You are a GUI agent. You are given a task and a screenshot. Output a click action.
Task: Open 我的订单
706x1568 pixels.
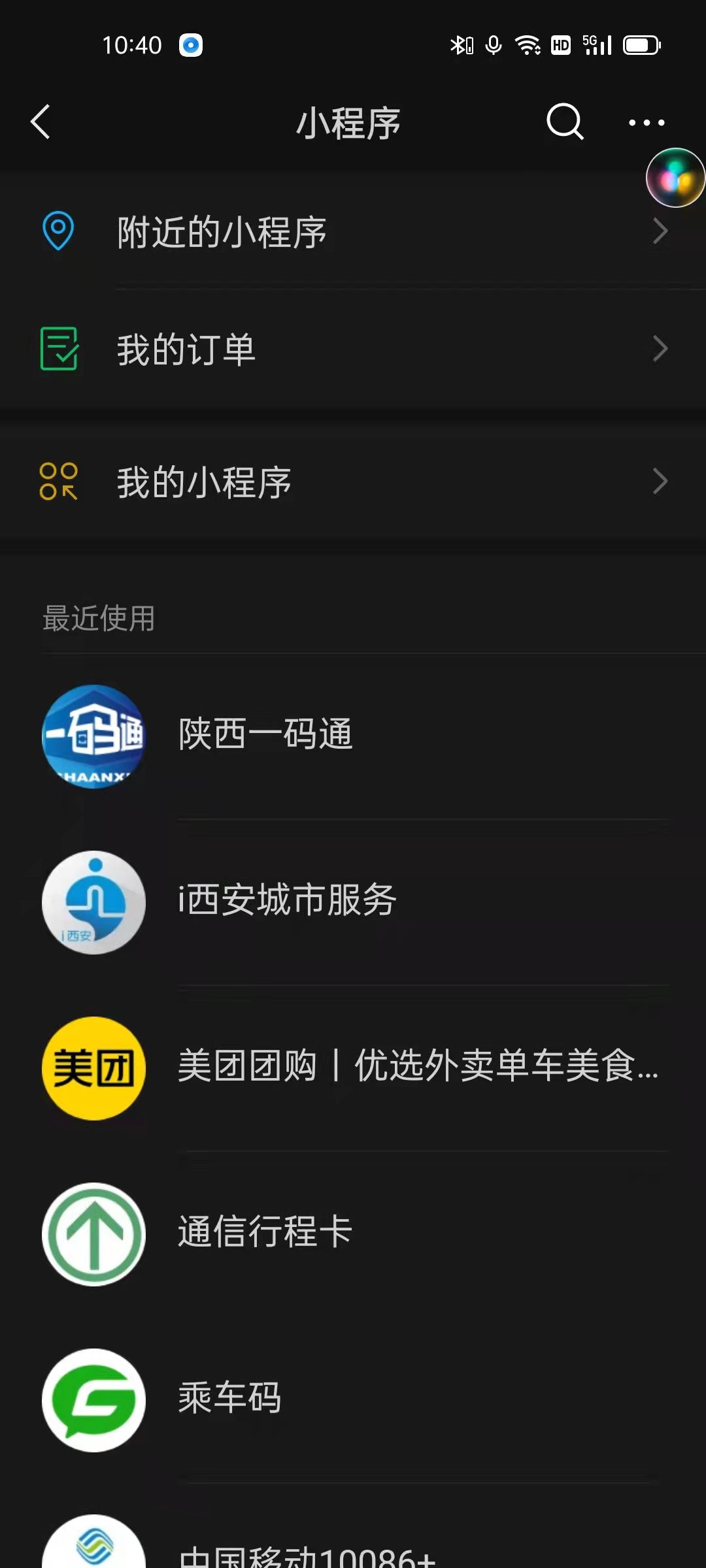(353, 349)
